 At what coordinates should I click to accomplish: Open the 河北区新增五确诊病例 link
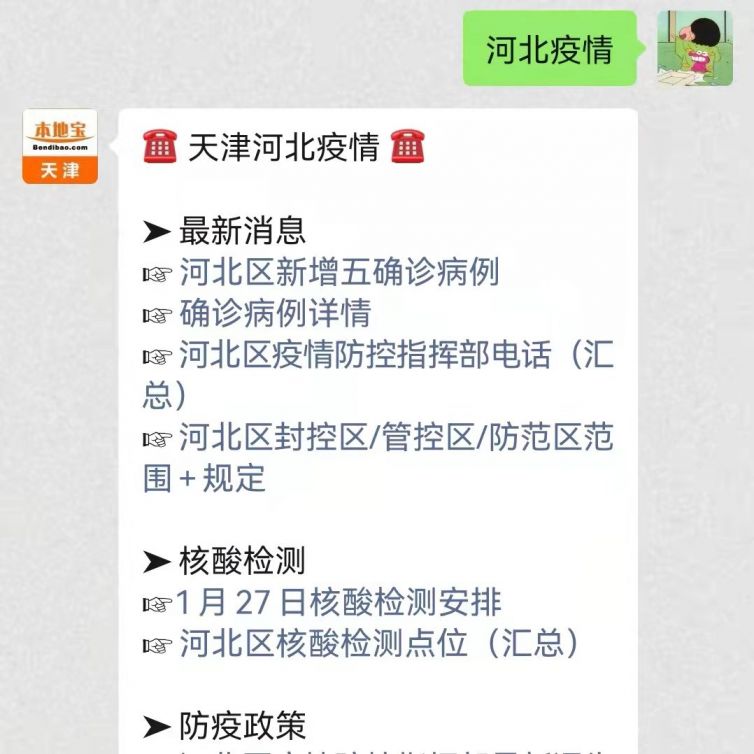(338, 272)
